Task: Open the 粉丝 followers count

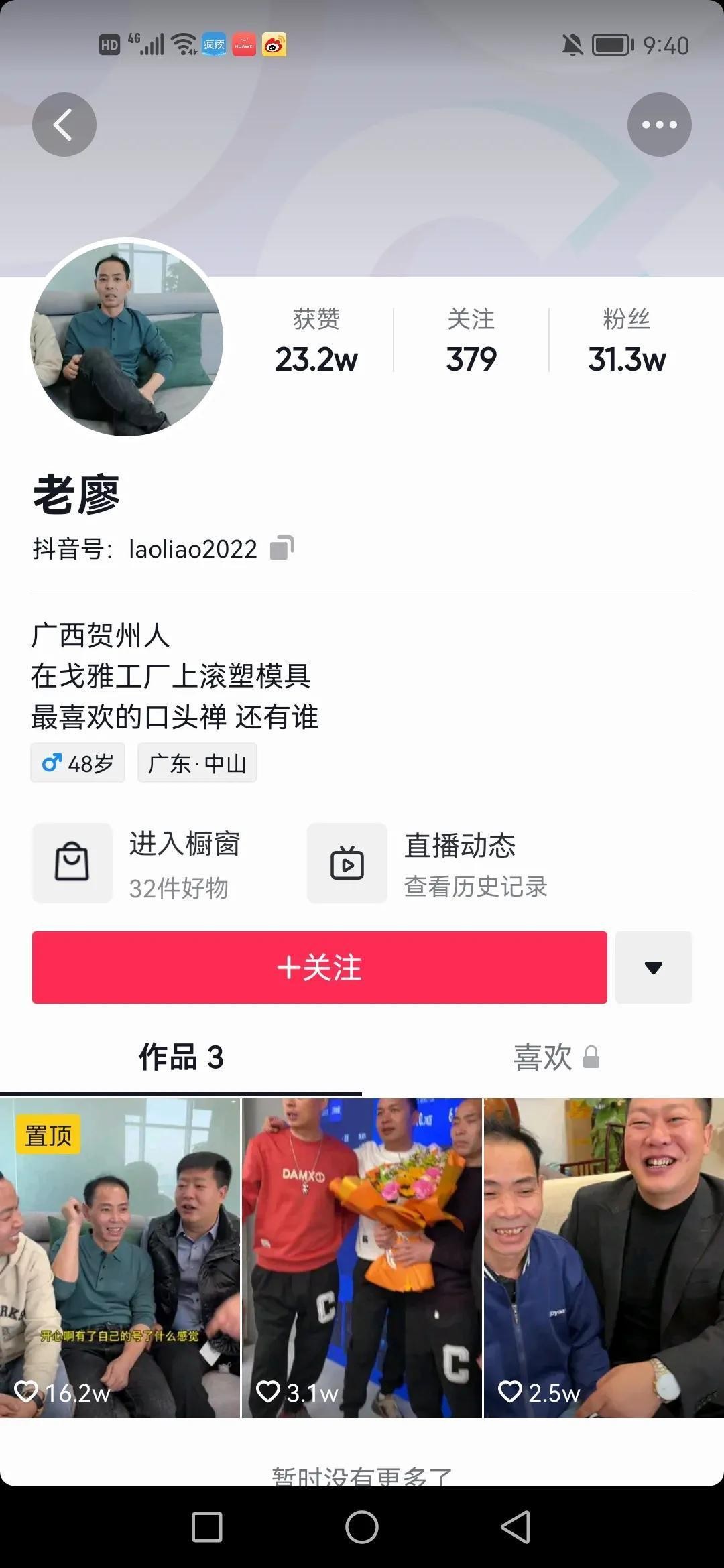Action: coord(626,340)
